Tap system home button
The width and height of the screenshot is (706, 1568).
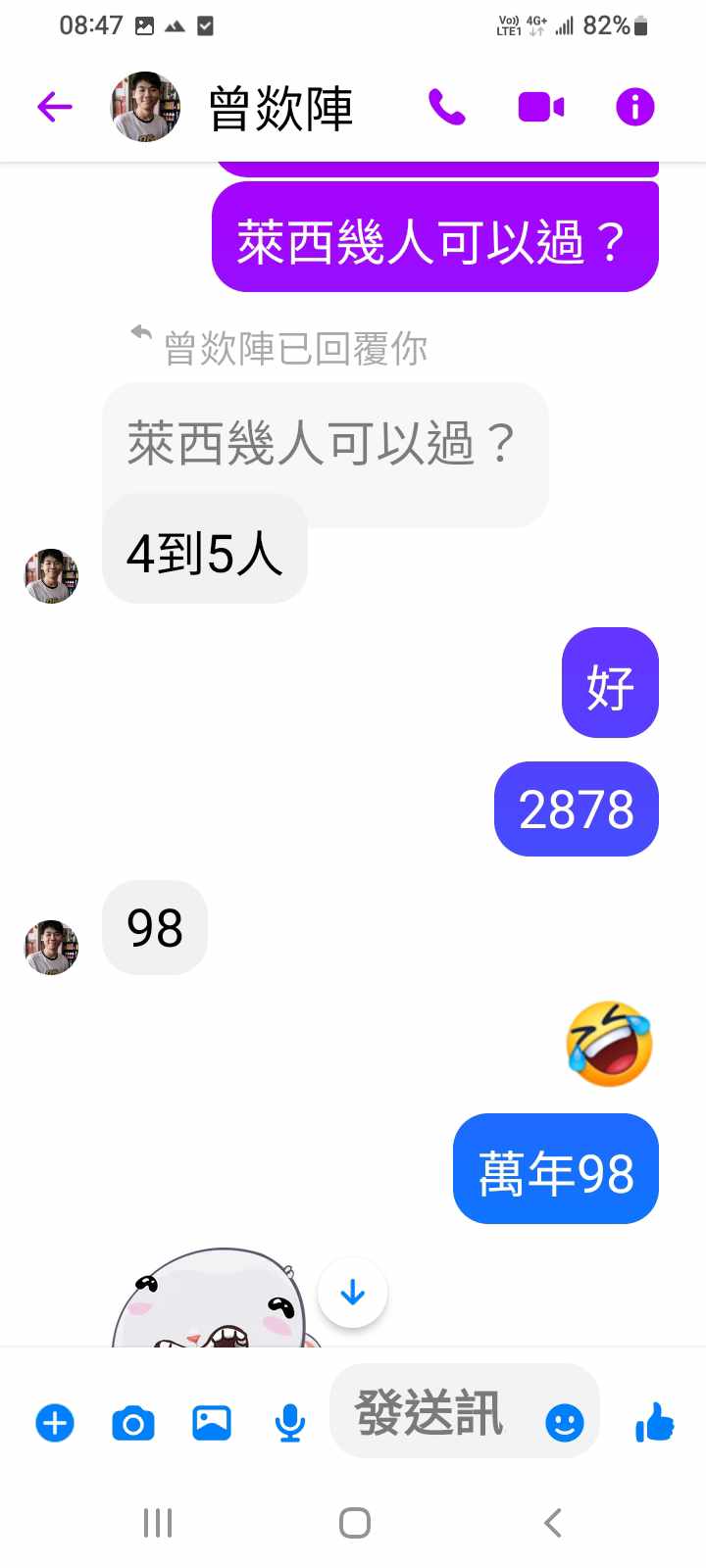(354, 1523)
